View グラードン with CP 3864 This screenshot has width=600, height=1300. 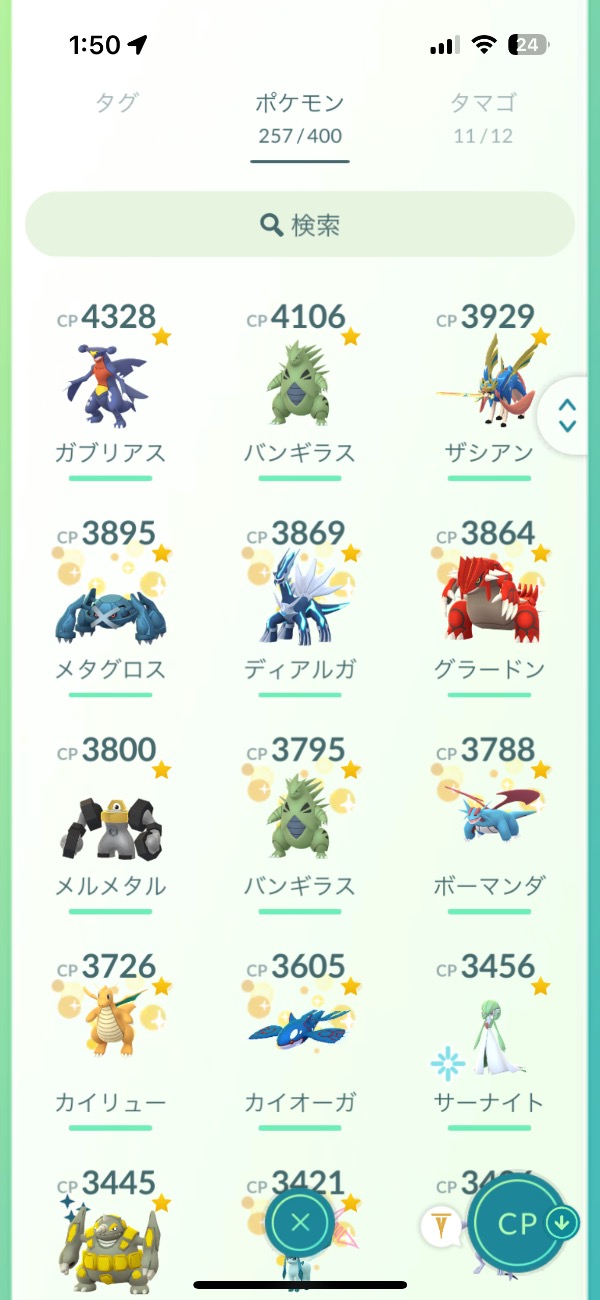[489, 605]
